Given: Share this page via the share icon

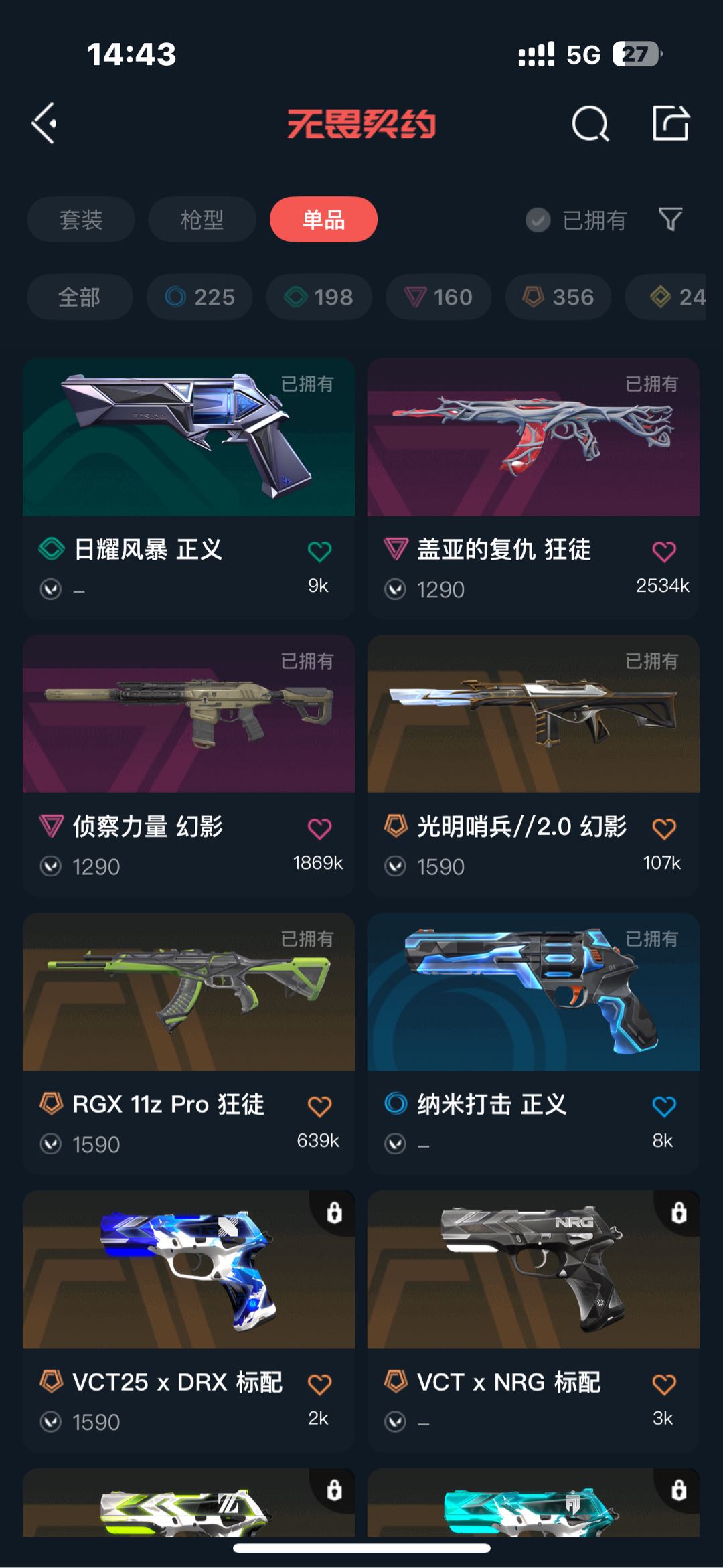Looking at the screenshot, I should click(x=671, y=123).
